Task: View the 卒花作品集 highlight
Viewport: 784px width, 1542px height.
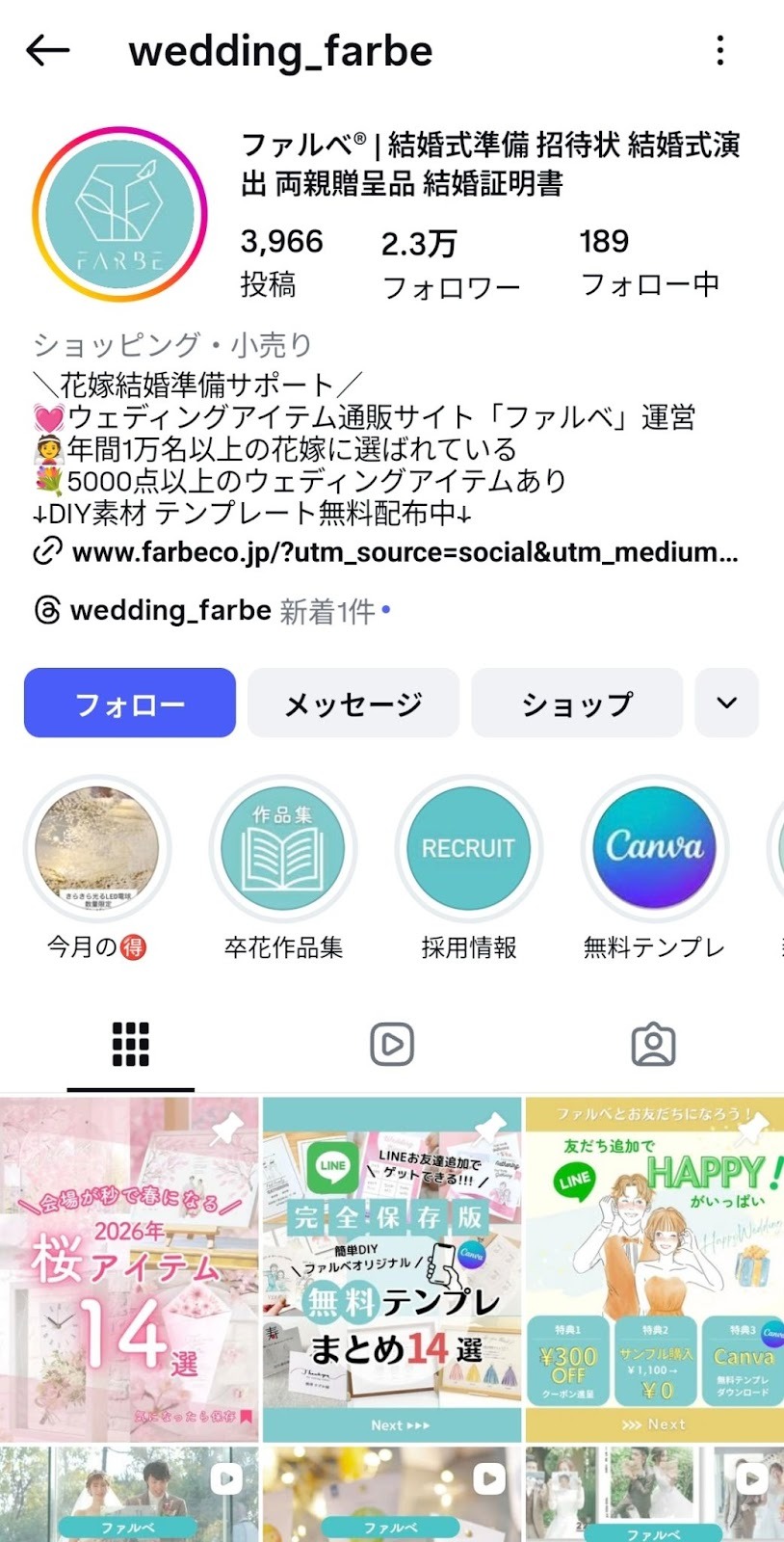Action: point(283,850)
